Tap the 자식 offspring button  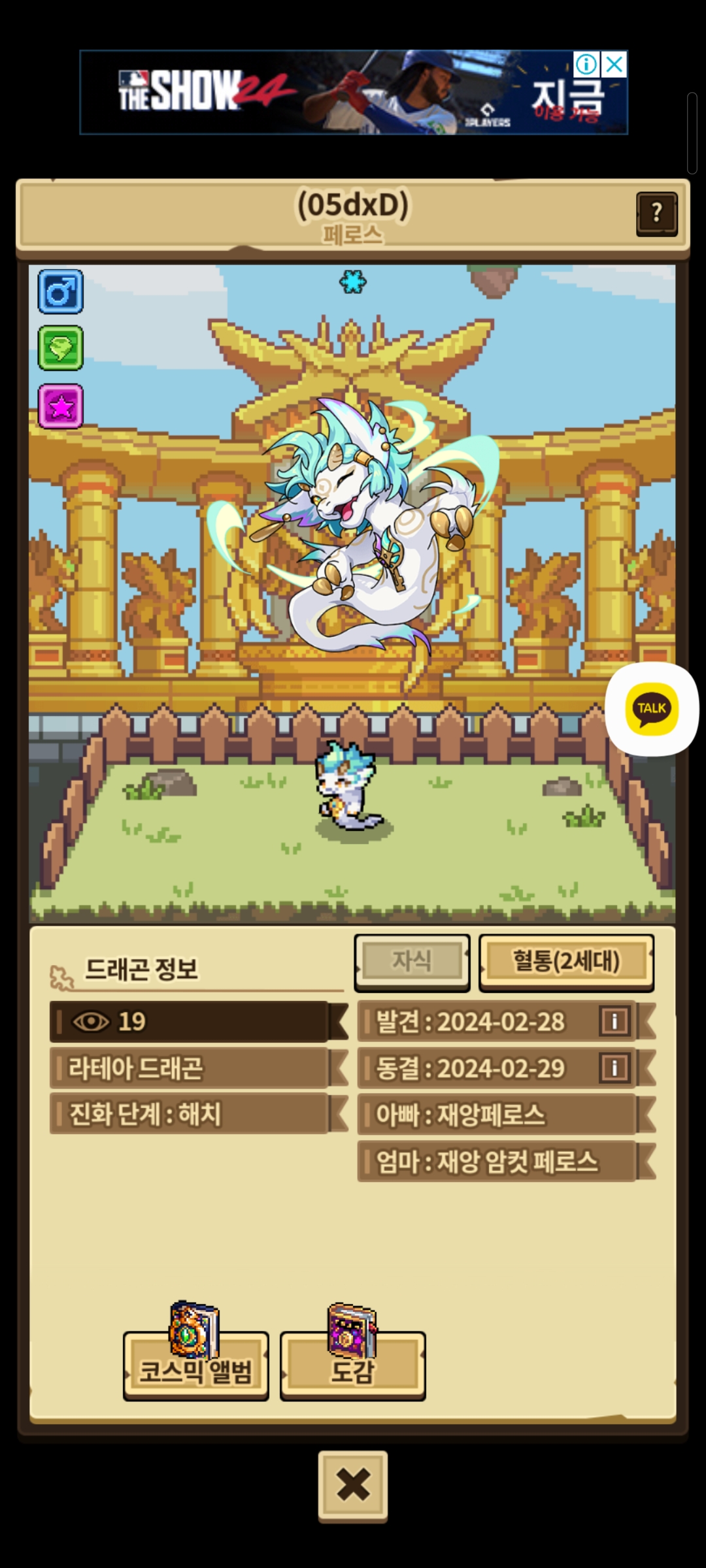click(x=412, y=962)
